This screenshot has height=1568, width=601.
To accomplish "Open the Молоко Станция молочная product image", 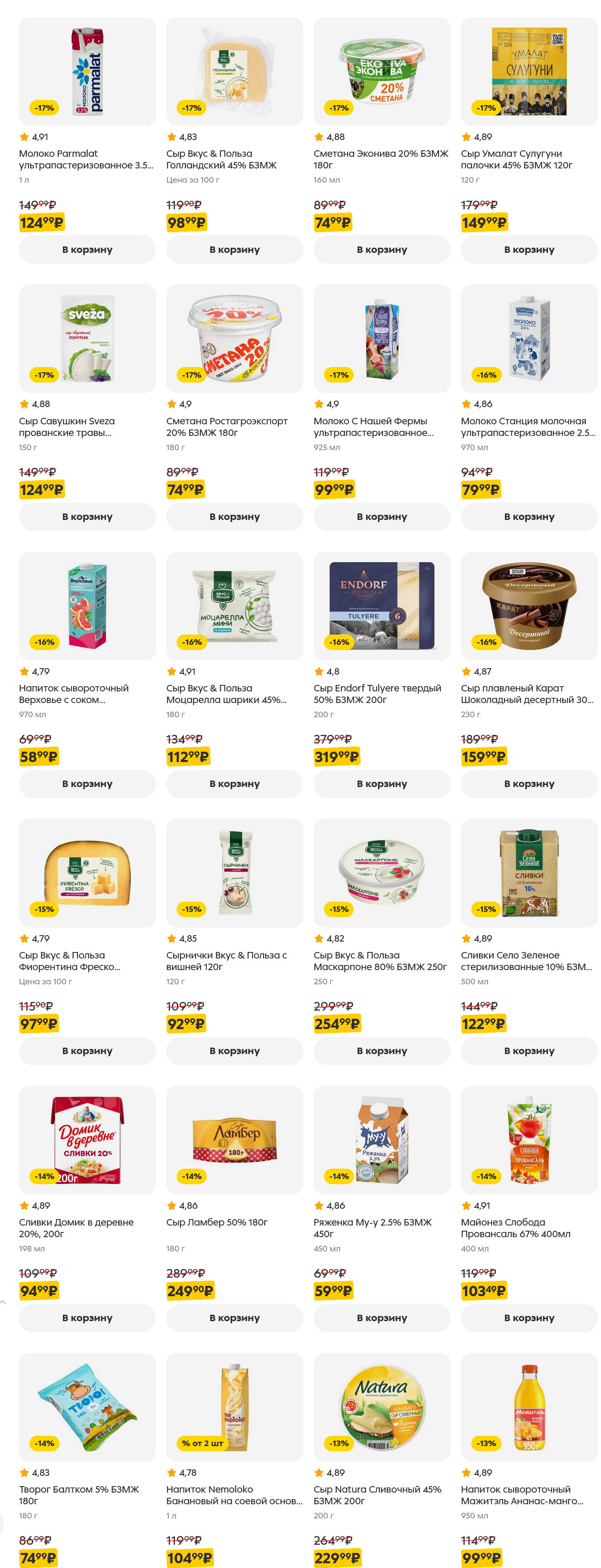I will coord(529,339).
